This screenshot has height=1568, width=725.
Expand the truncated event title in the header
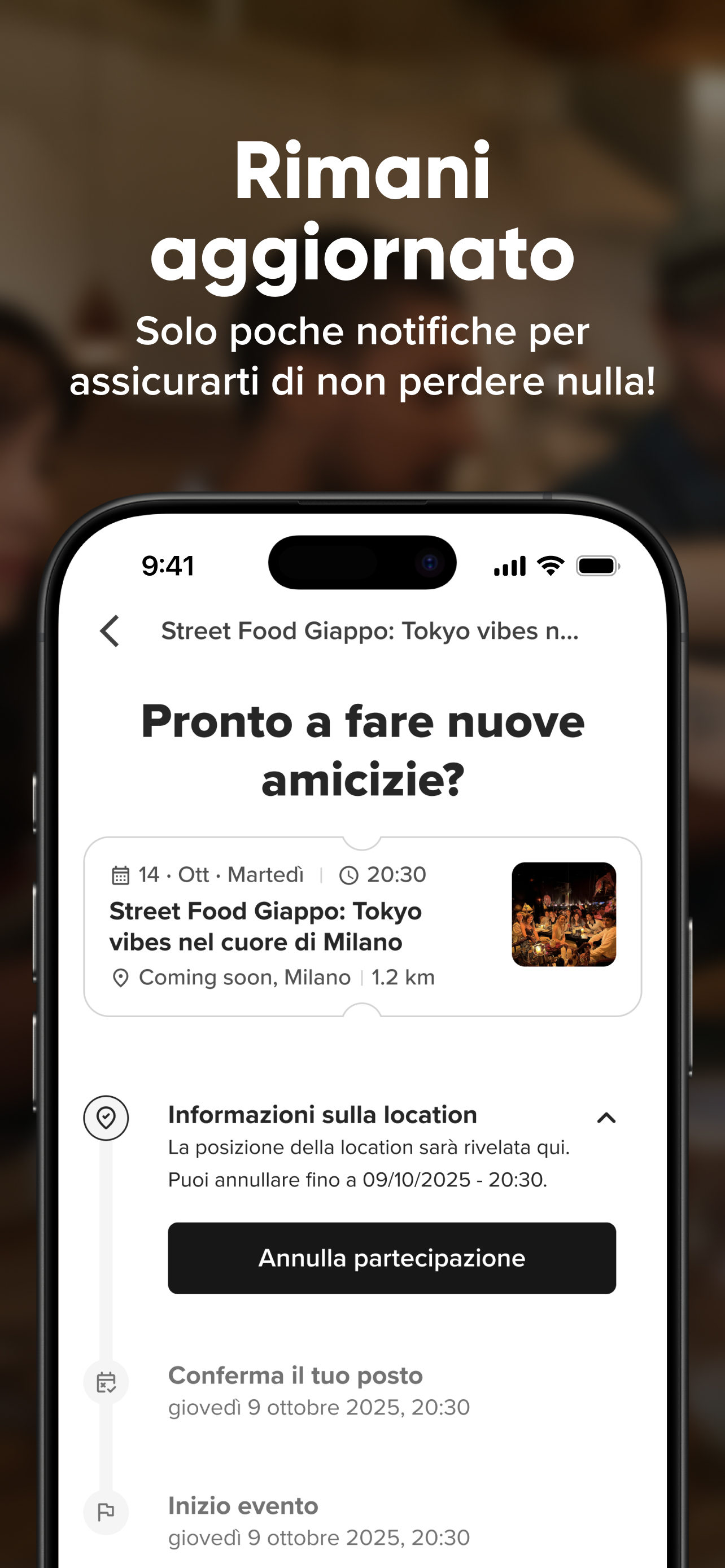[369, 632]
